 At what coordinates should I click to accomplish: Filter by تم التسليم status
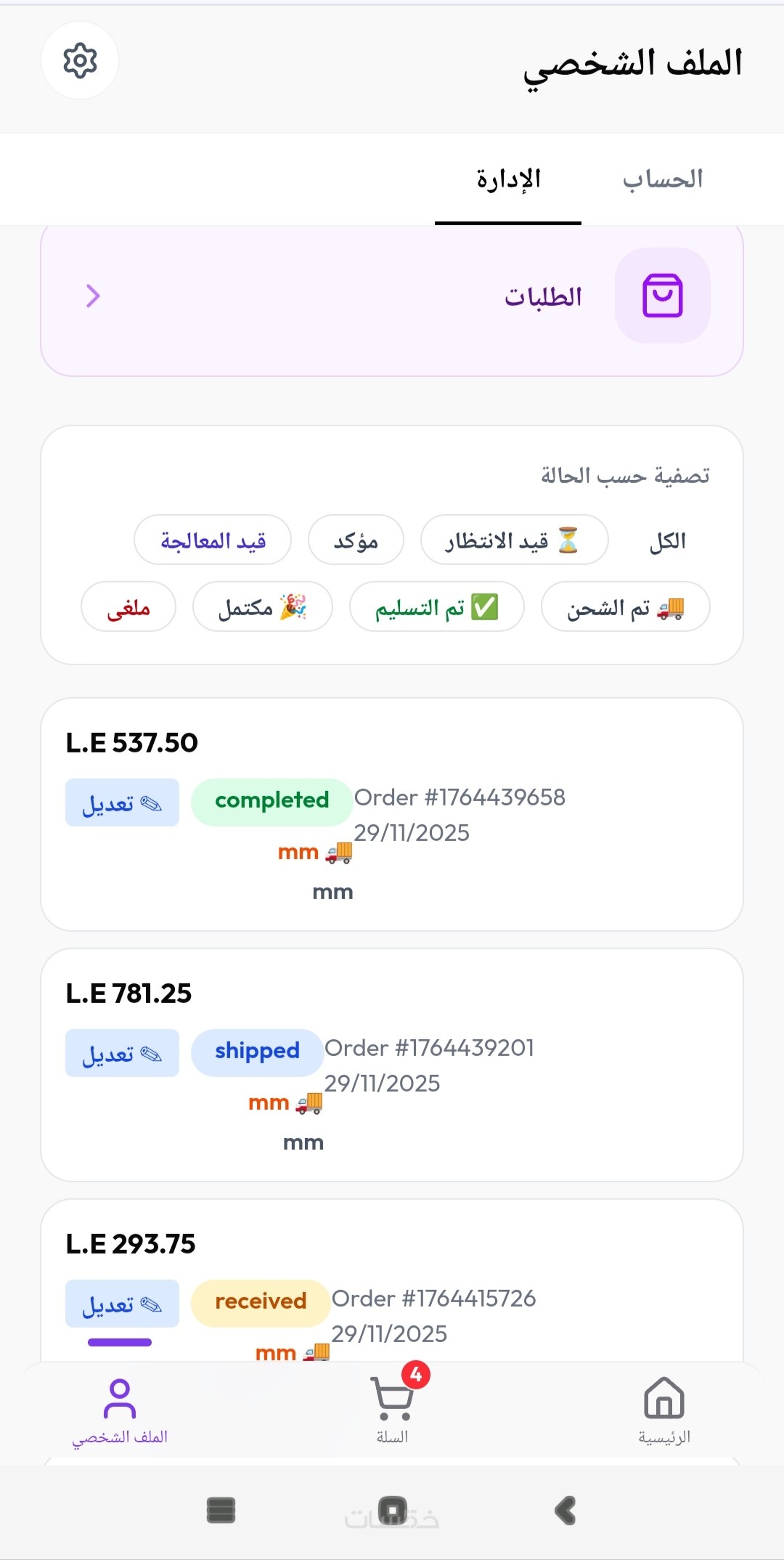click(436, 607)
